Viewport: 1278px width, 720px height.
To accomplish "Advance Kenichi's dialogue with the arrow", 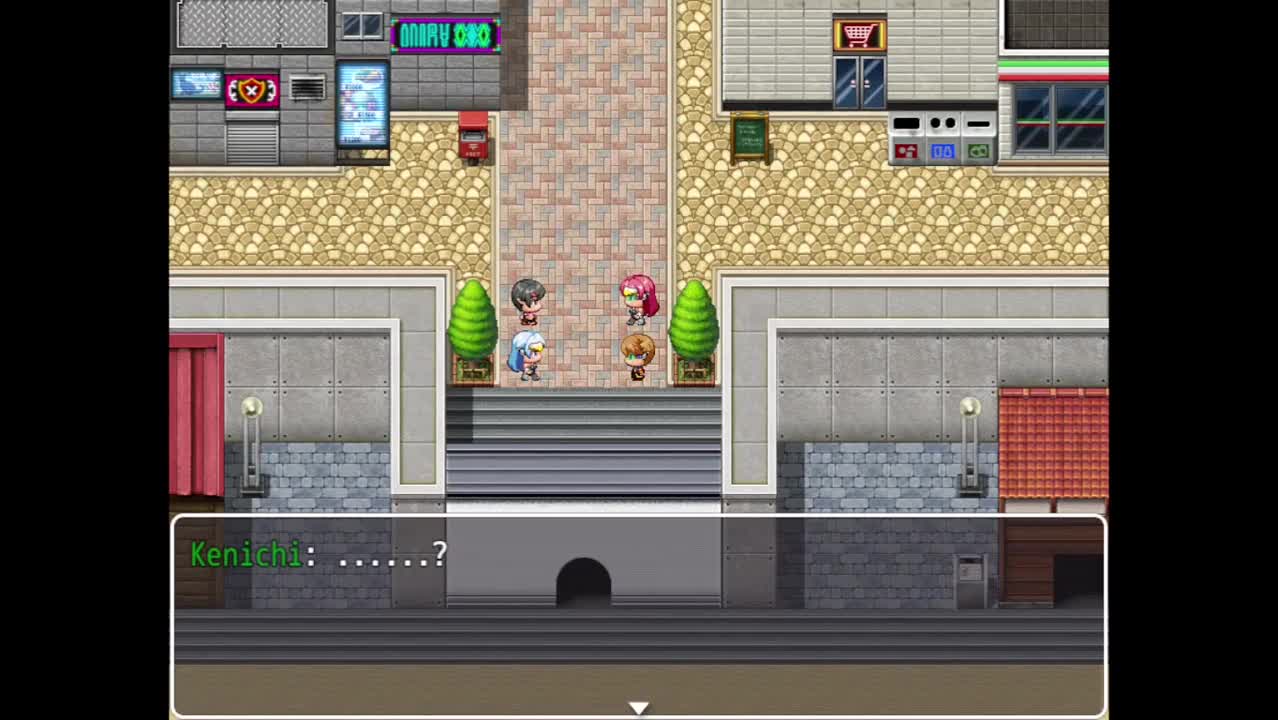I will (x=638, y=707).
